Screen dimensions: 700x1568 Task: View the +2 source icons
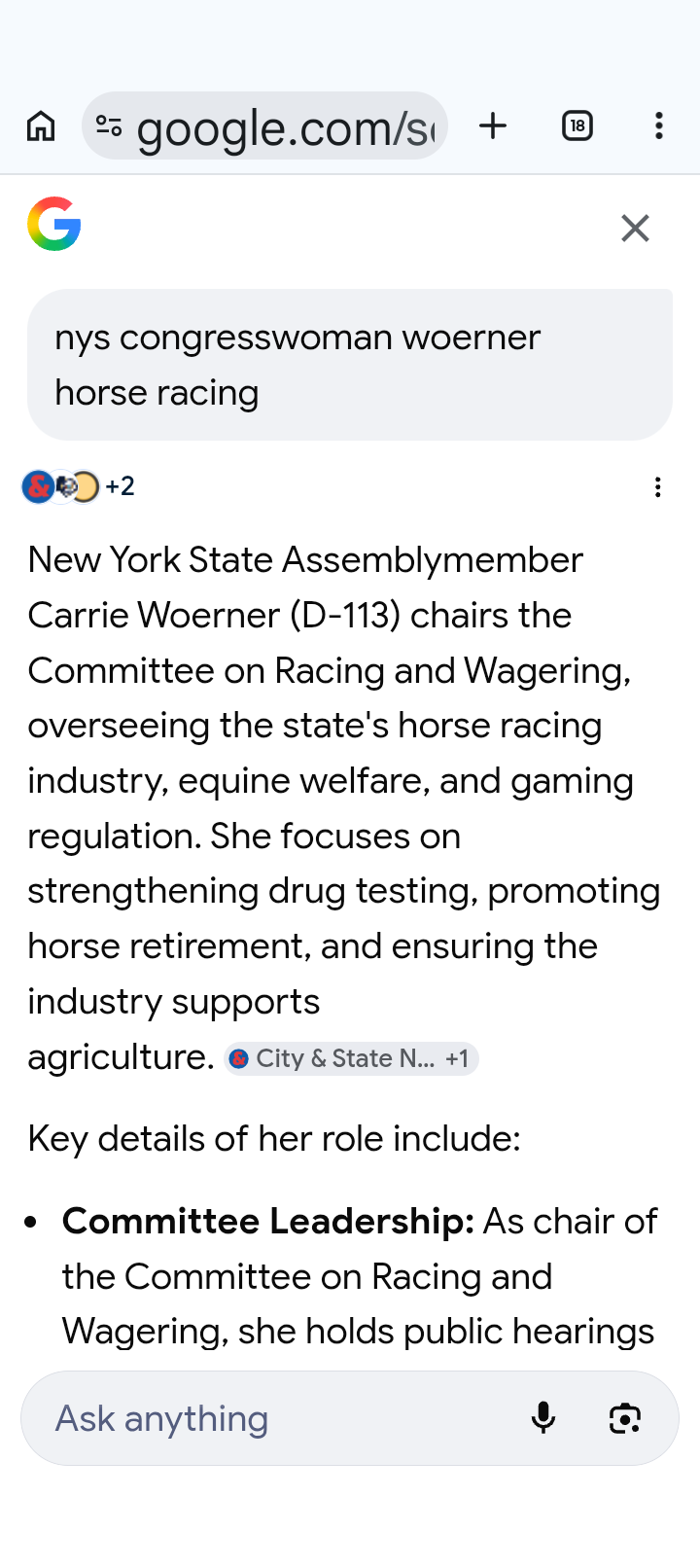pos(78,486)
